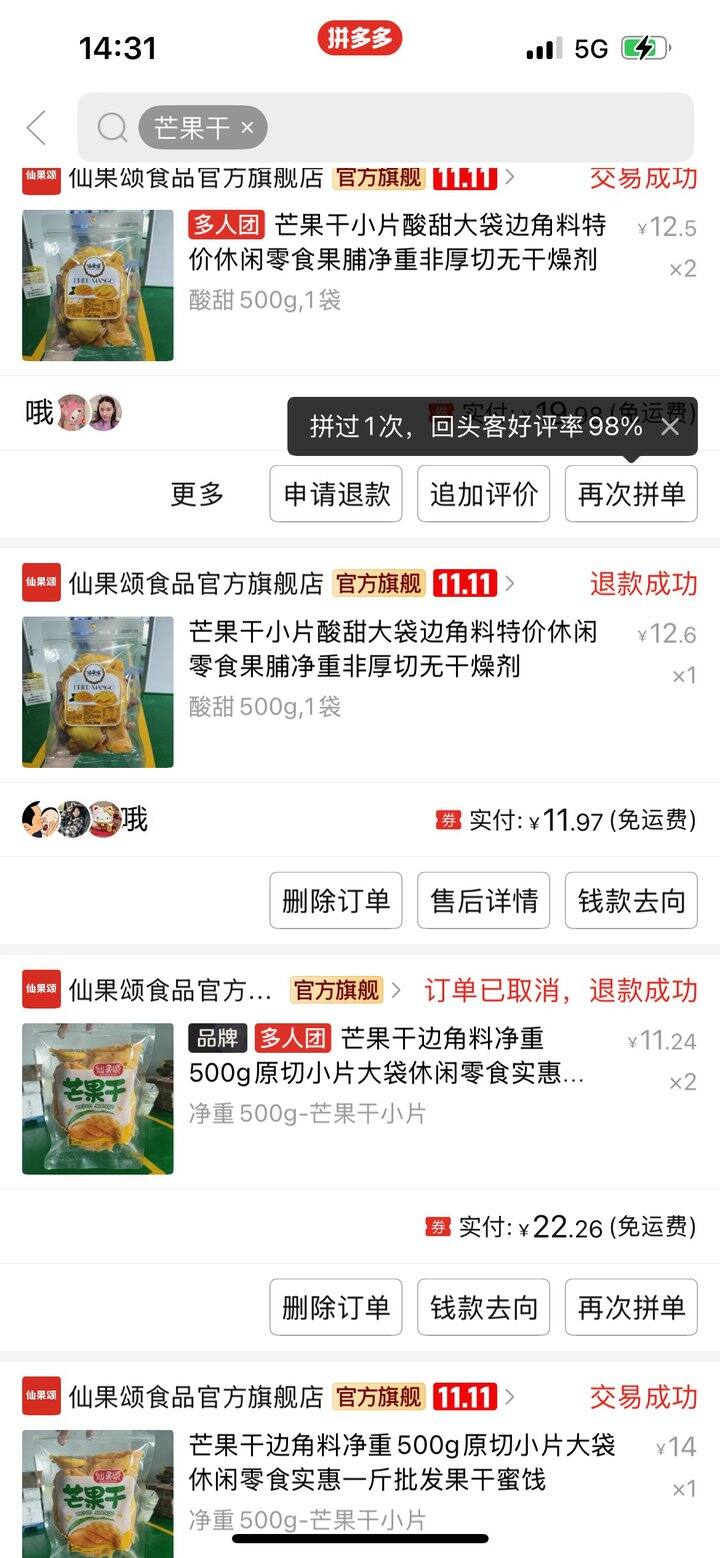
Task: Tap 申请退款 to request a refund
Action: click(336, 494)
